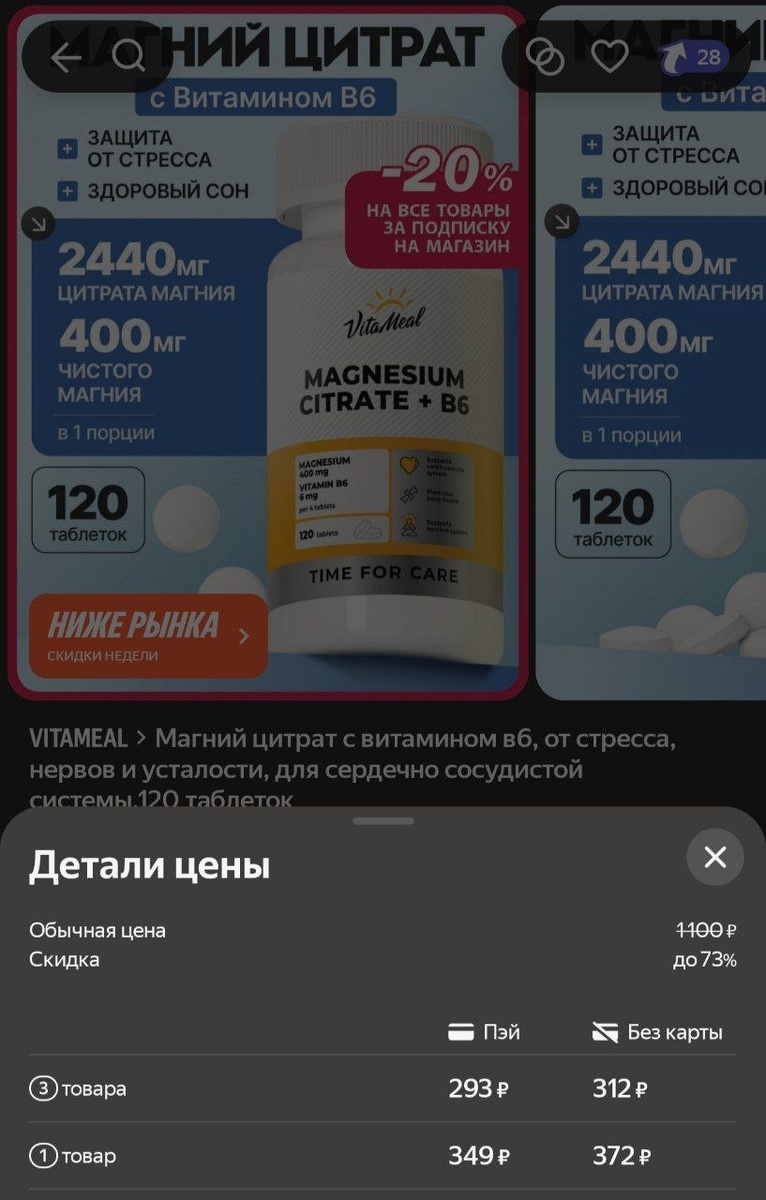The width and height of the screenshot is (766, 1200).
Task: Expand the second photo via its corner arrow
Action: [562, 223]
